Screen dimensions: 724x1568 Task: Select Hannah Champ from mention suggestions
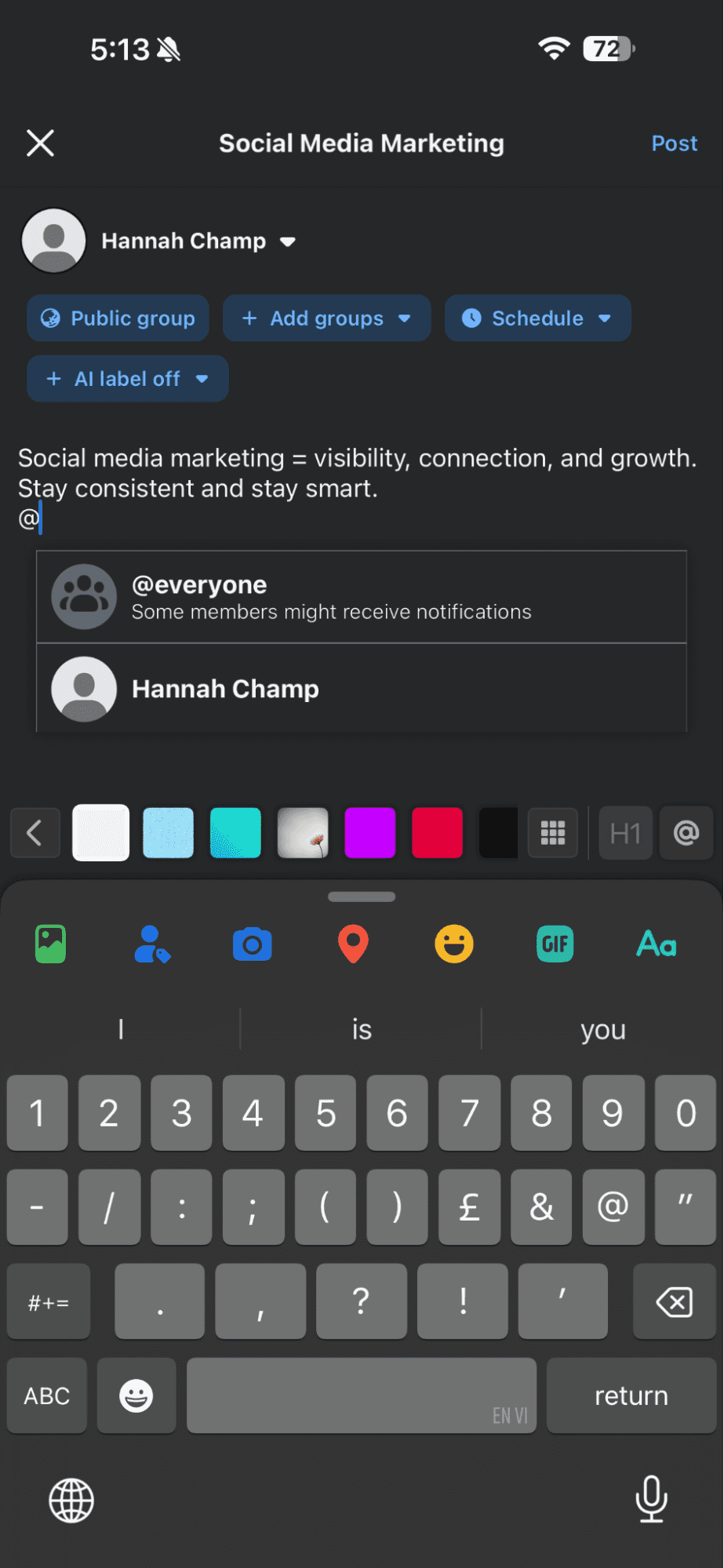tap(361, 689)
